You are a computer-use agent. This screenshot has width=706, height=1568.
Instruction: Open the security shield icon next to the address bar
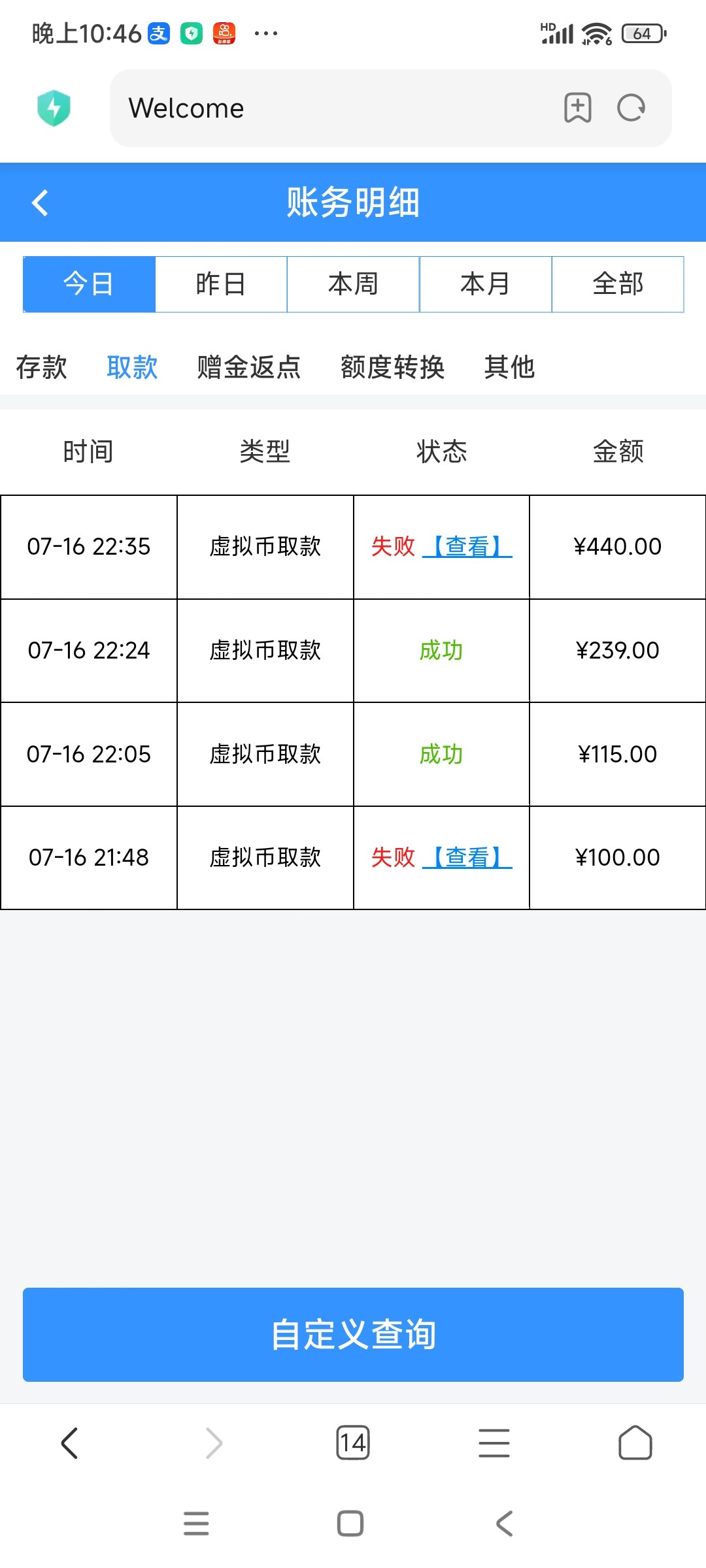[x=55, y=108]
